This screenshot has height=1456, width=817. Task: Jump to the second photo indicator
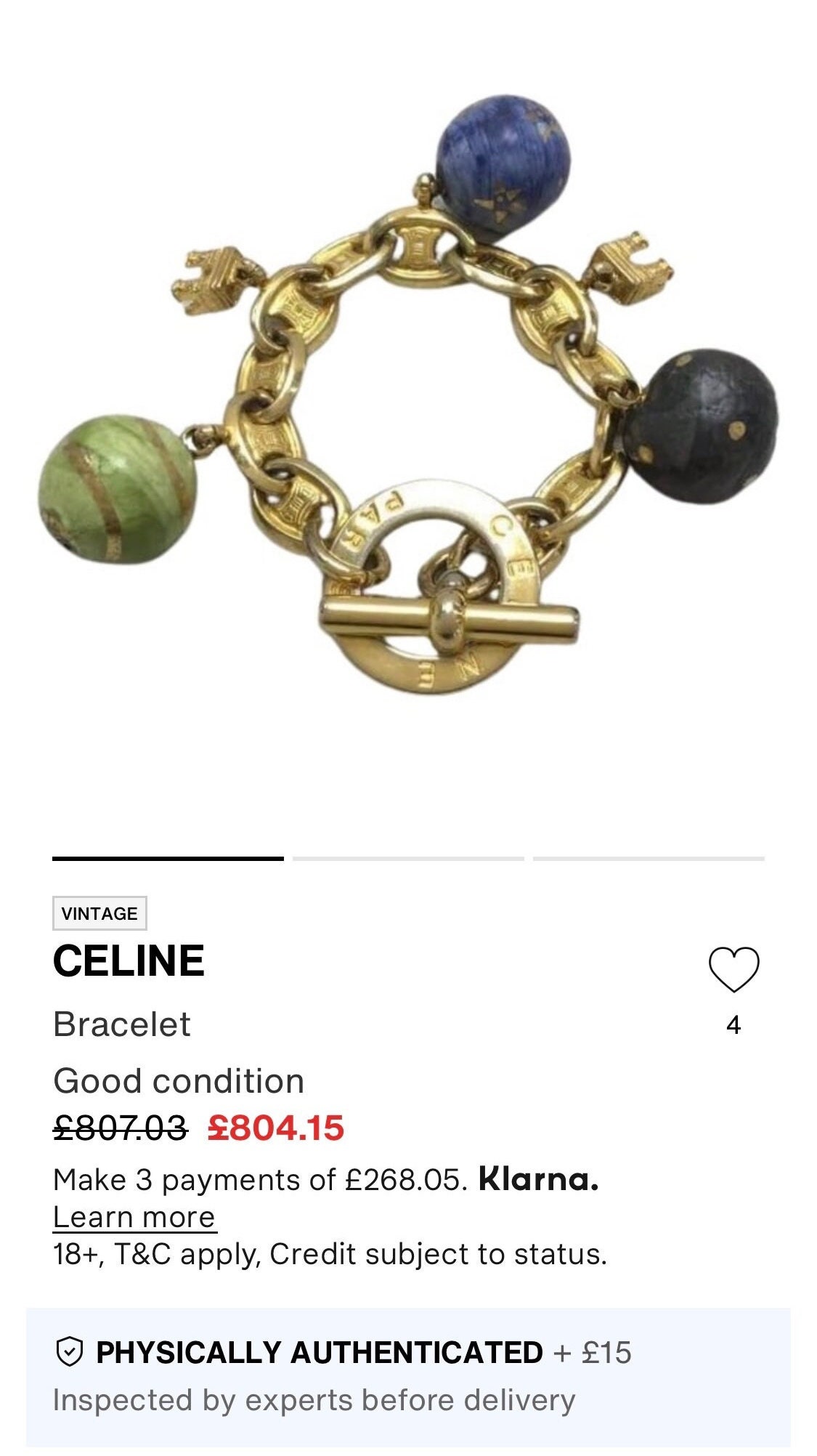pyautogui.click(x=408, y=859)
